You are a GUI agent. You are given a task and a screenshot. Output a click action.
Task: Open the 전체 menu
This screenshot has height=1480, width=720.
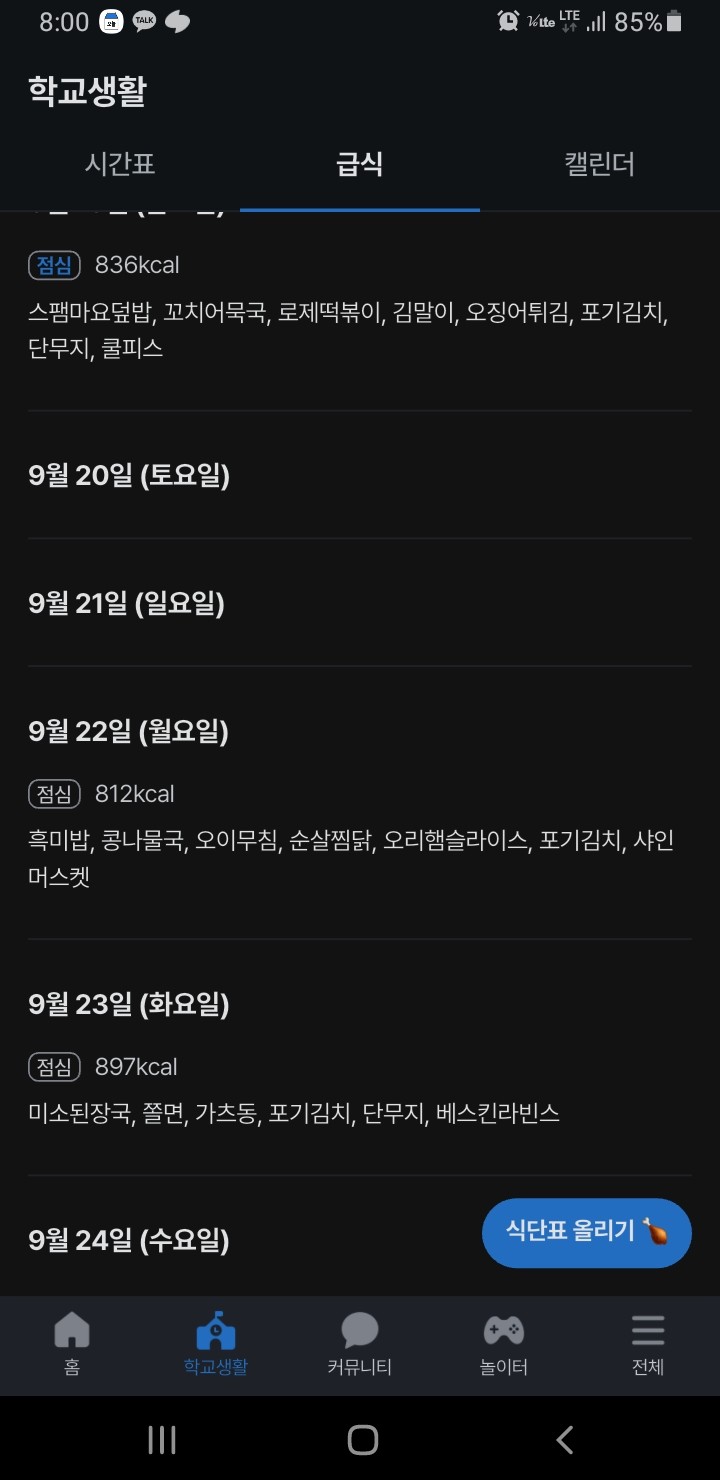(647, 1345)
